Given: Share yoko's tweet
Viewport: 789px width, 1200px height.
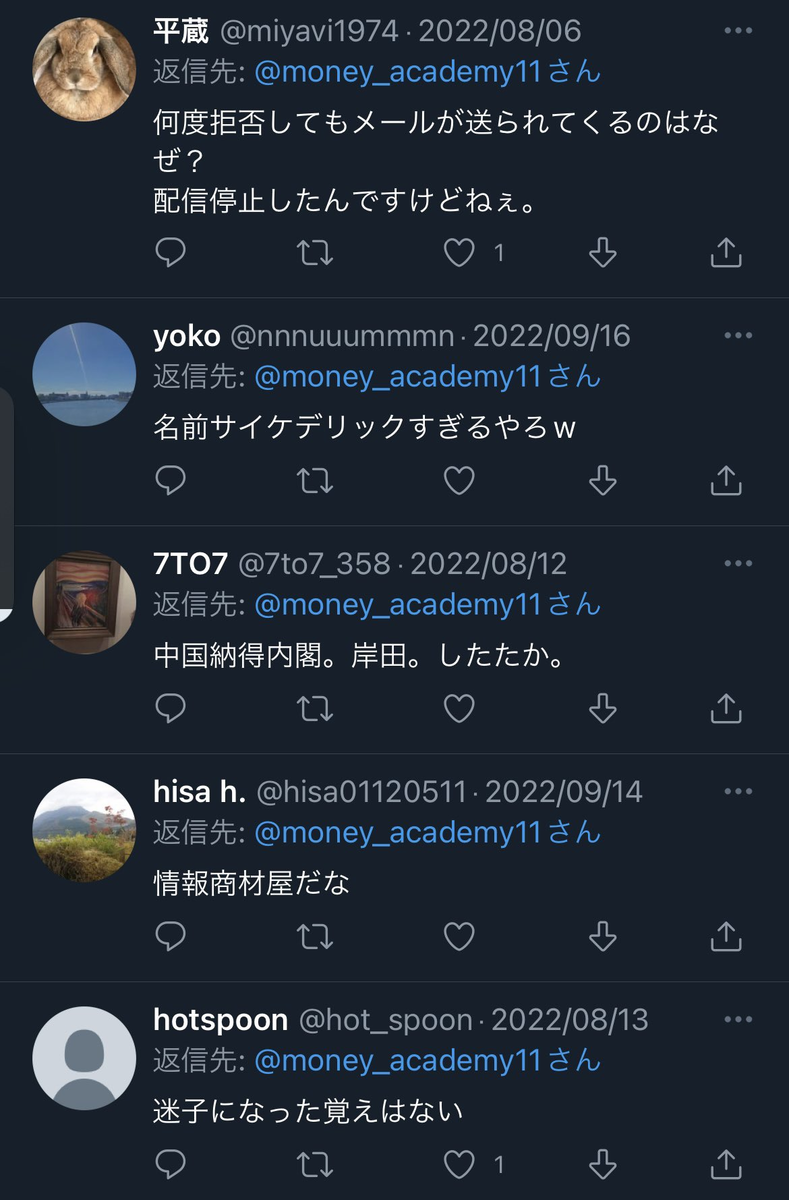Looking at the screenshot, I should point(726,481).
